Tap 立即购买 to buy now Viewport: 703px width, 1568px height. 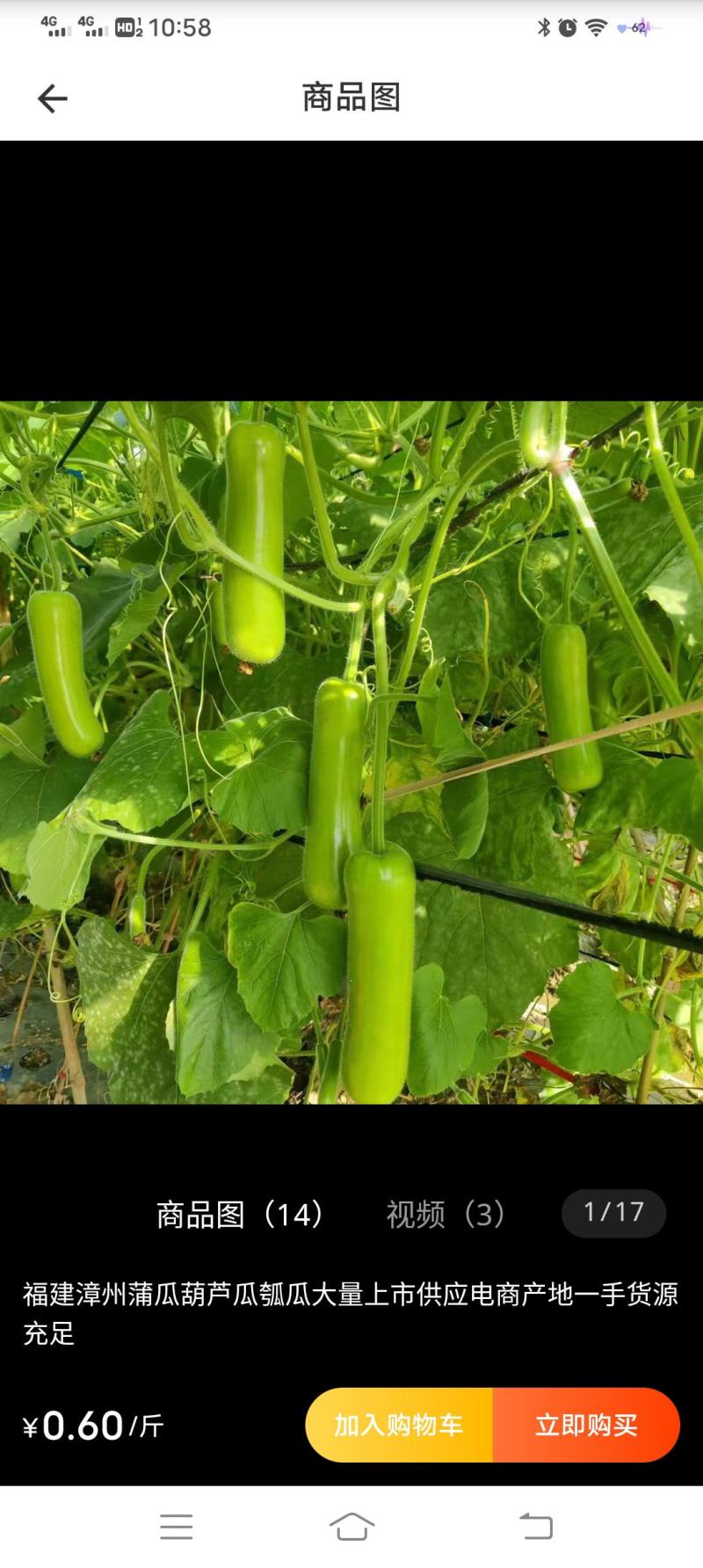586,1425
